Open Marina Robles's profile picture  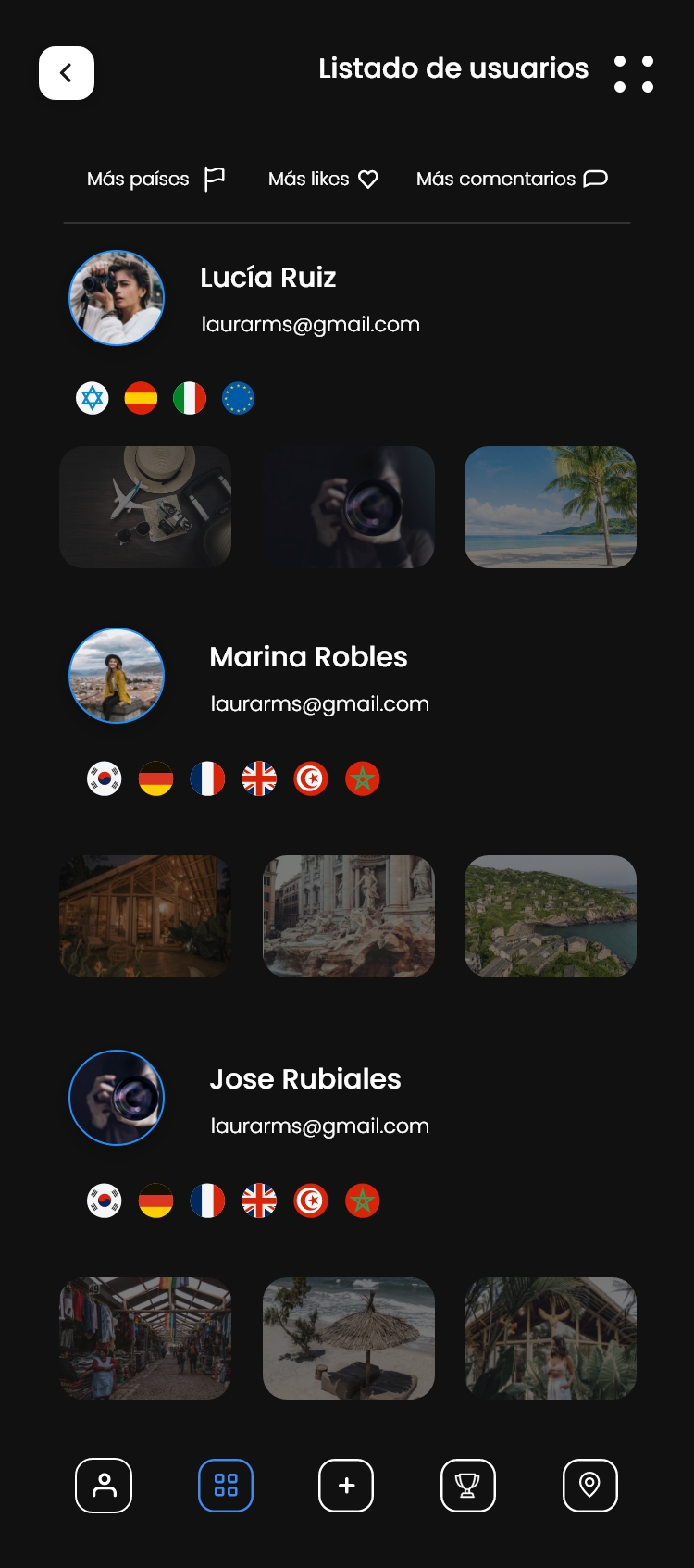[x=117, y=676]
